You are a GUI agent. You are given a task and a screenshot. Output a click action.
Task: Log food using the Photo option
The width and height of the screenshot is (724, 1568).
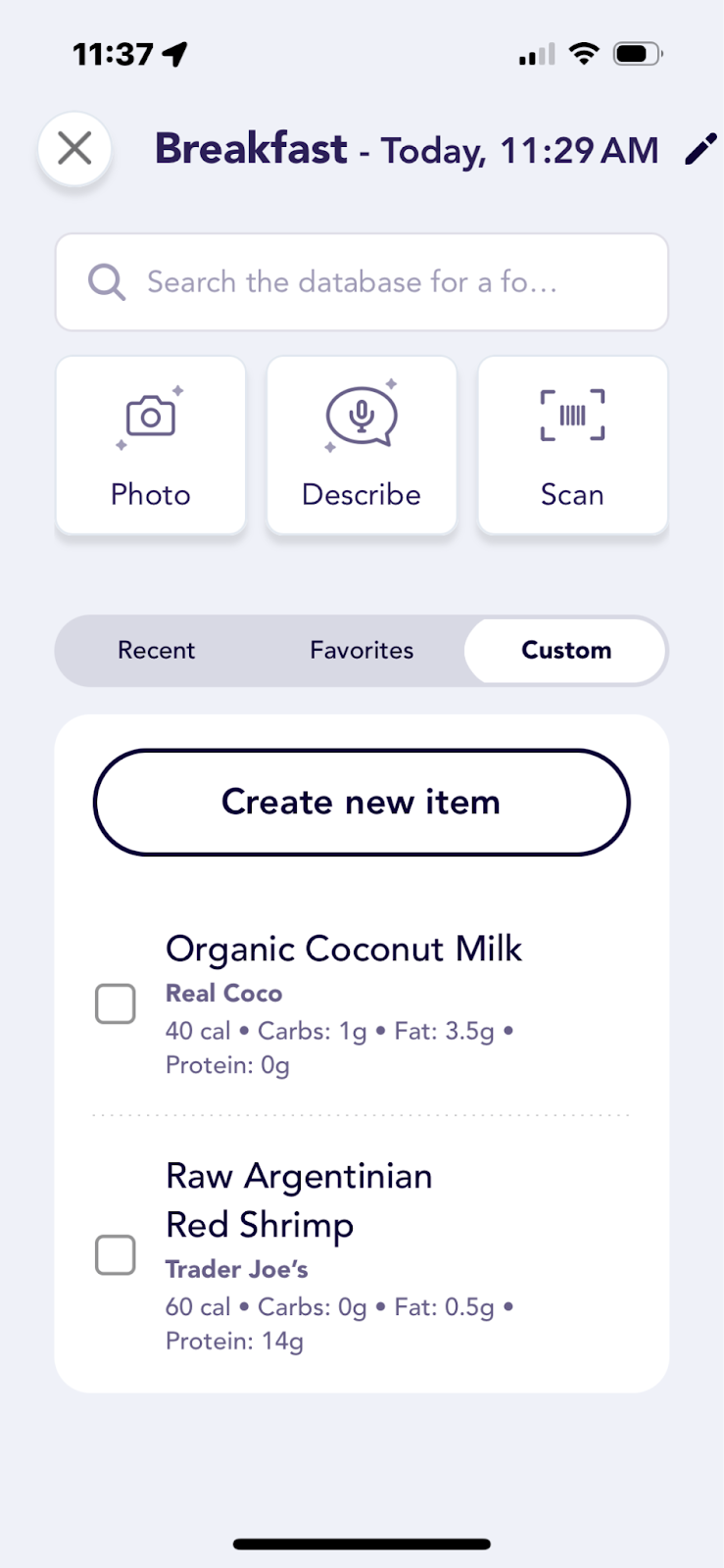point(151,446)
